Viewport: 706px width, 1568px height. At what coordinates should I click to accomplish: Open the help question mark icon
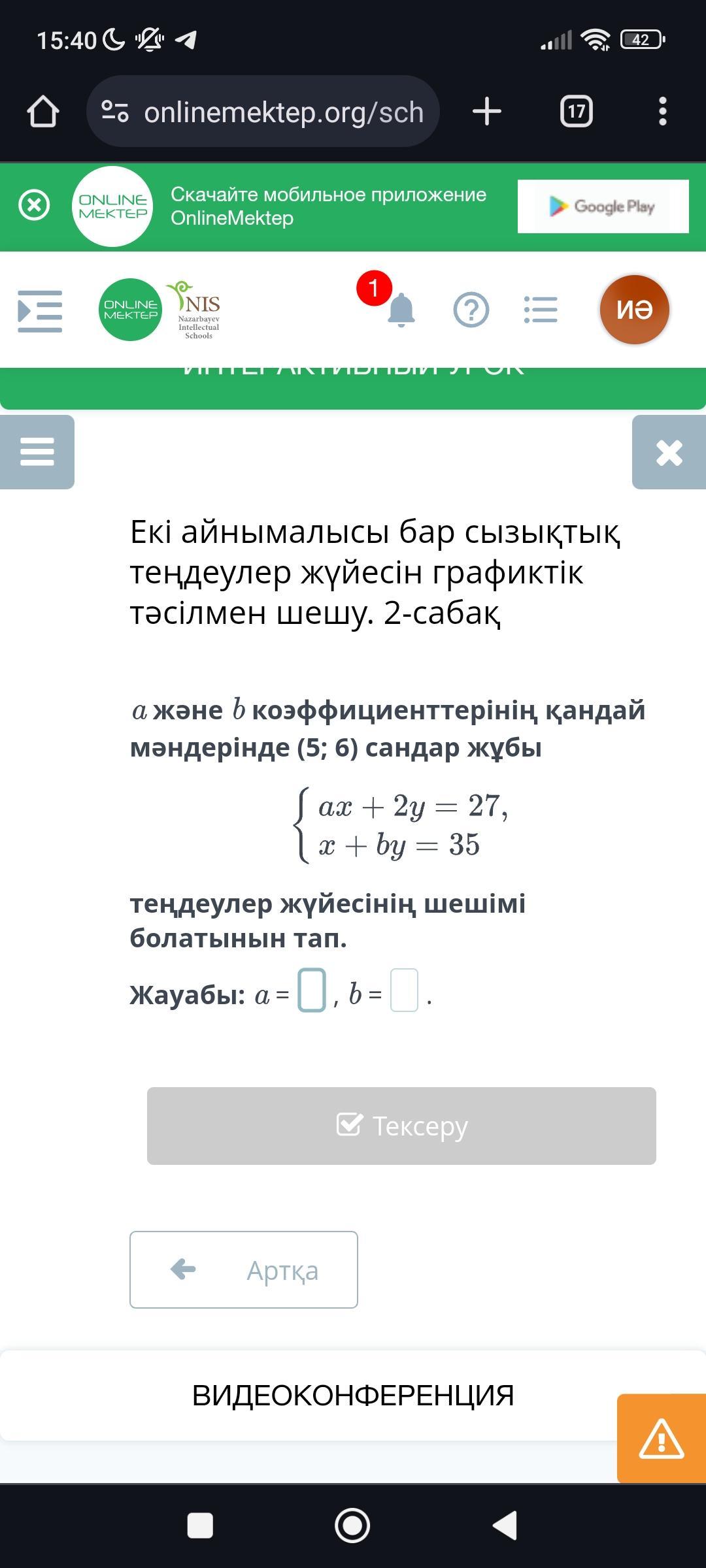(x=471, y=310)
